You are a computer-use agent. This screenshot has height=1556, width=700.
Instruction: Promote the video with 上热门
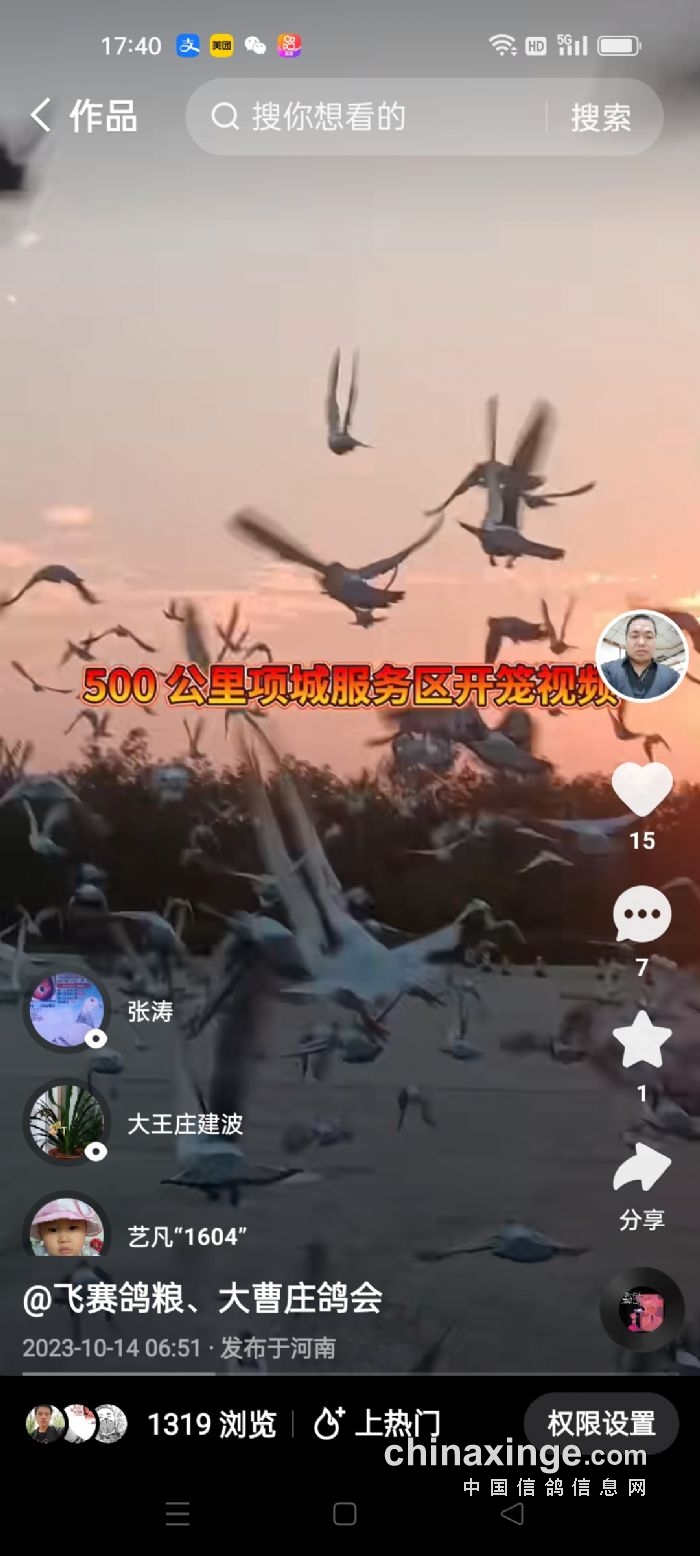378,1424
